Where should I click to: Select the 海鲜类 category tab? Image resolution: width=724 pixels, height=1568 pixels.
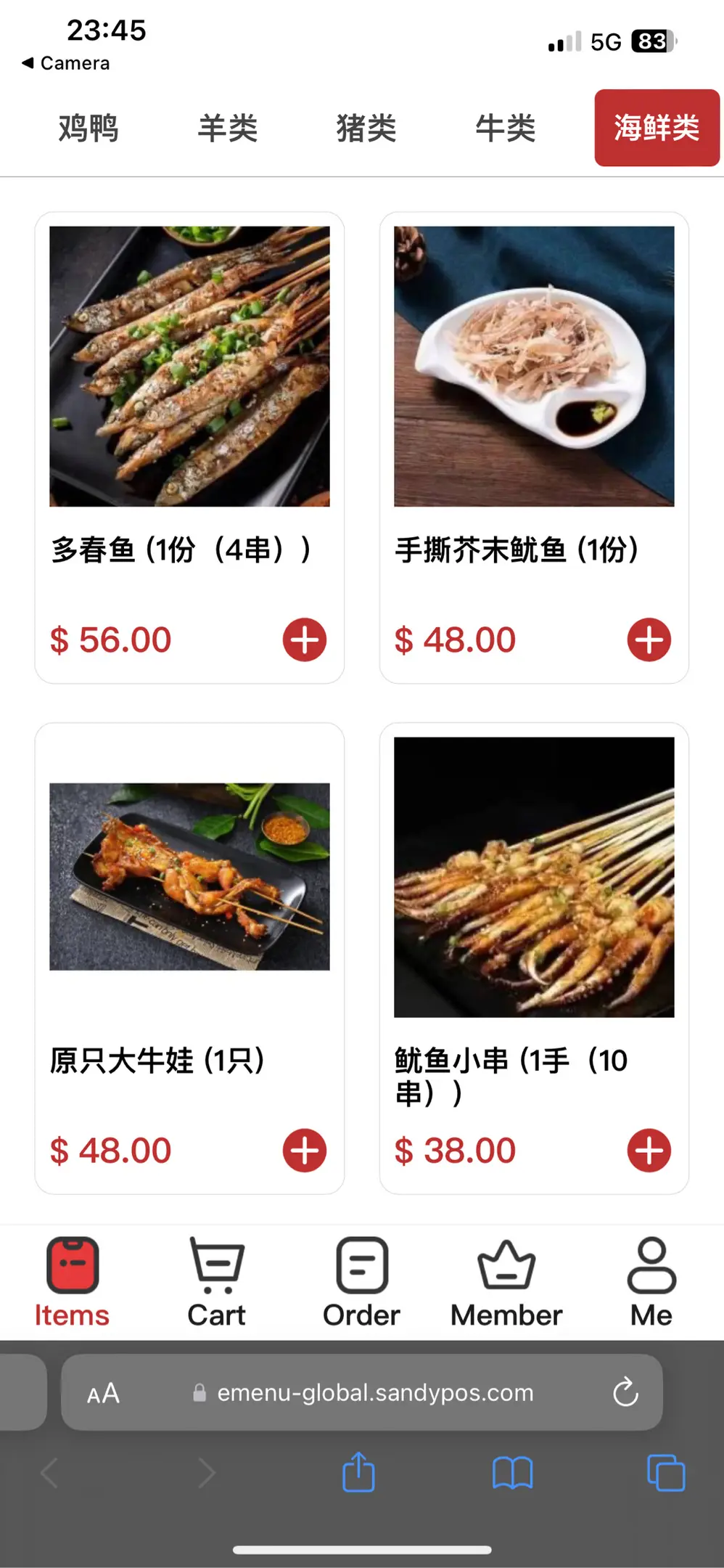coord(657,128)
